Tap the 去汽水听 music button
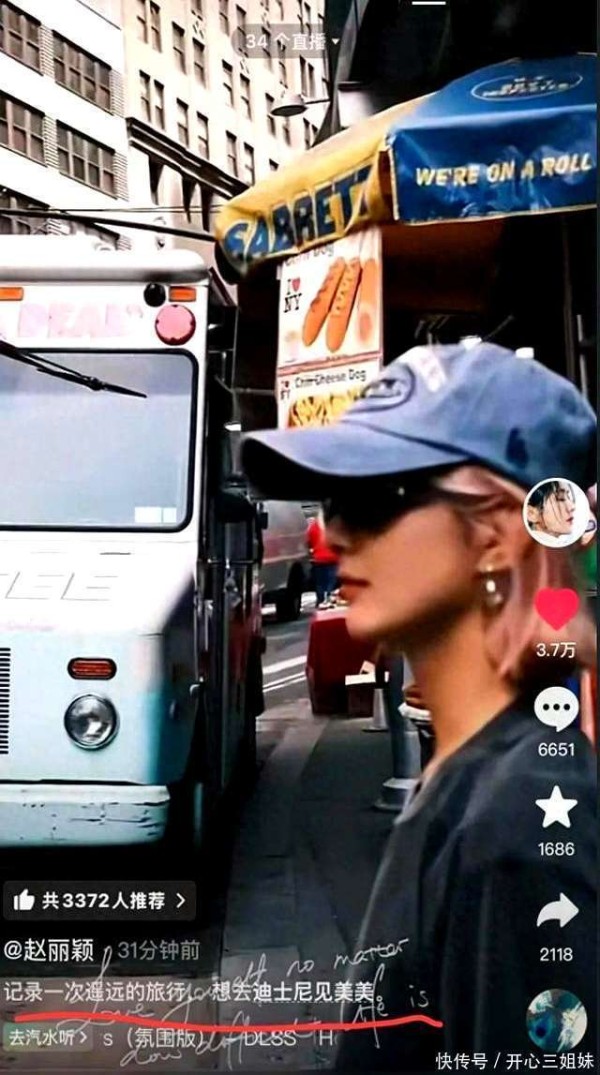Screen dimensions: 600x1075 pos(47,1037)
